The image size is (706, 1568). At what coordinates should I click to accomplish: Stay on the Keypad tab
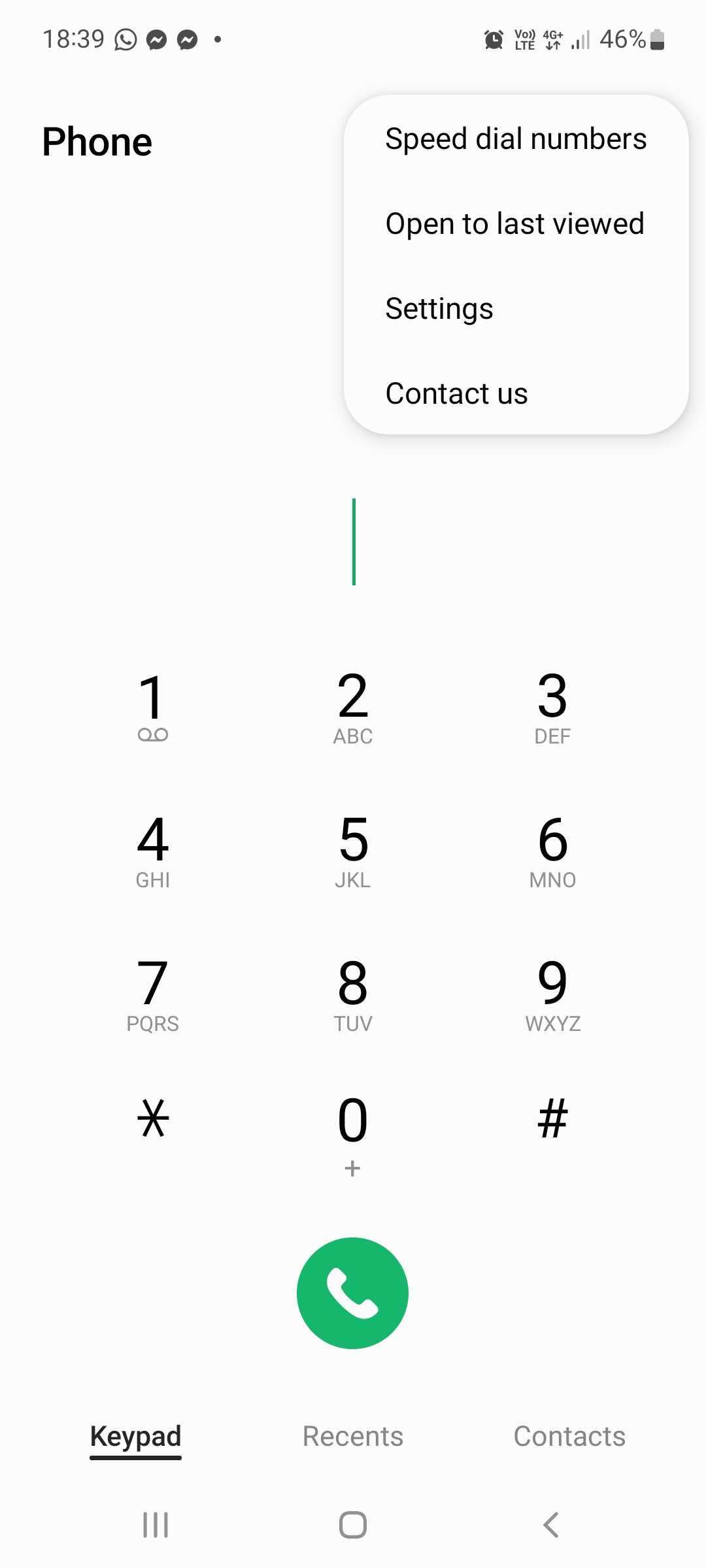coord(136,1436)
